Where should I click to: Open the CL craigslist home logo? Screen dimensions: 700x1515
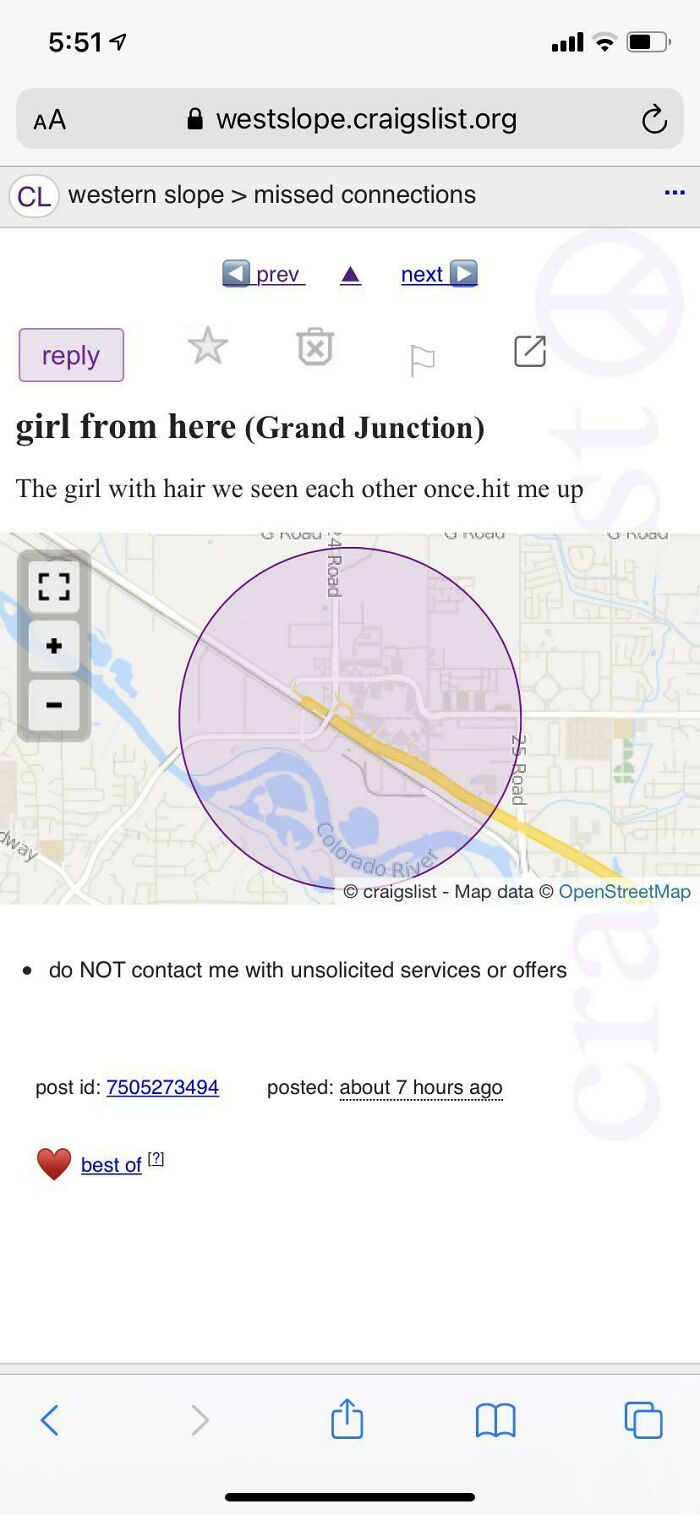click(x=34, y=195)
